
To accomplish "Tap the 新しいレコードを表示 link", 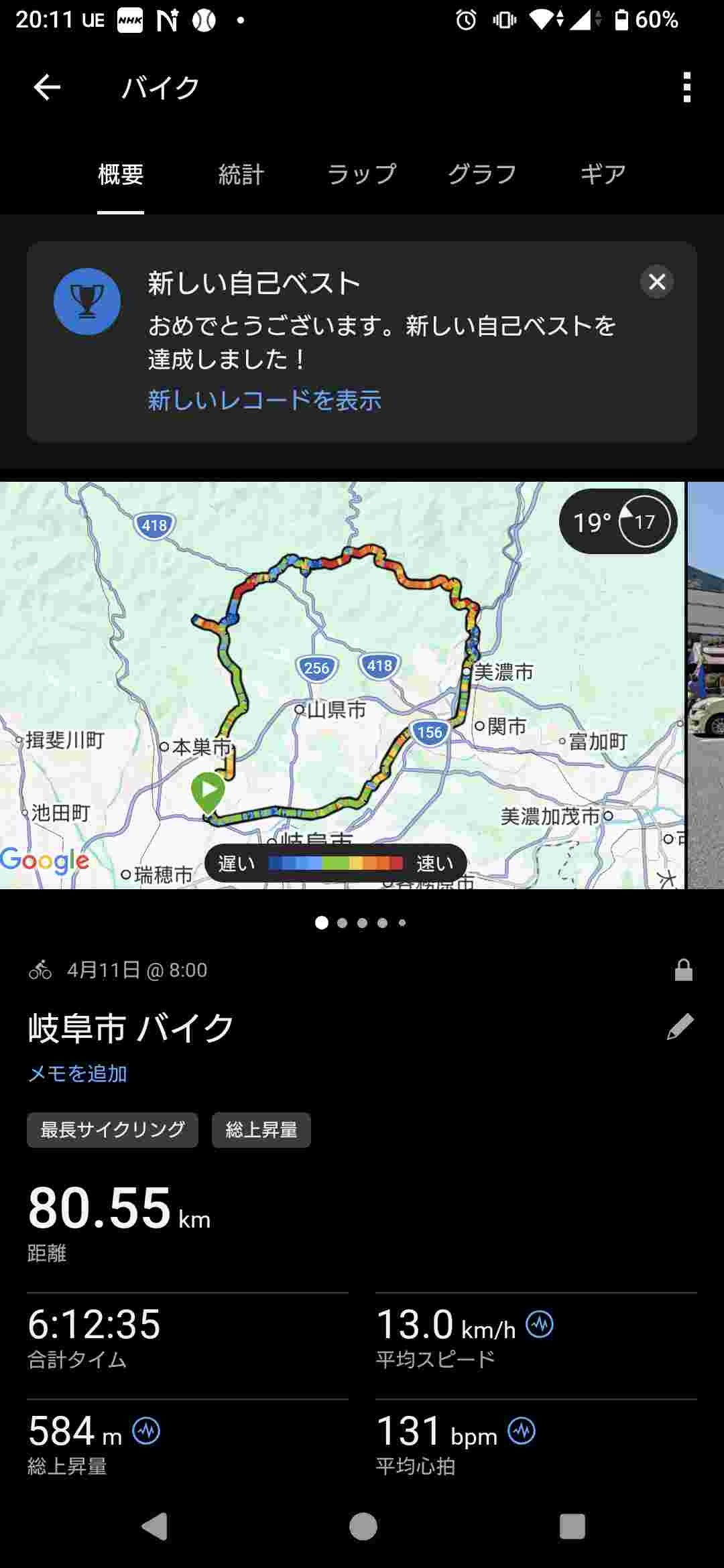I will click(x=265, y=401).
